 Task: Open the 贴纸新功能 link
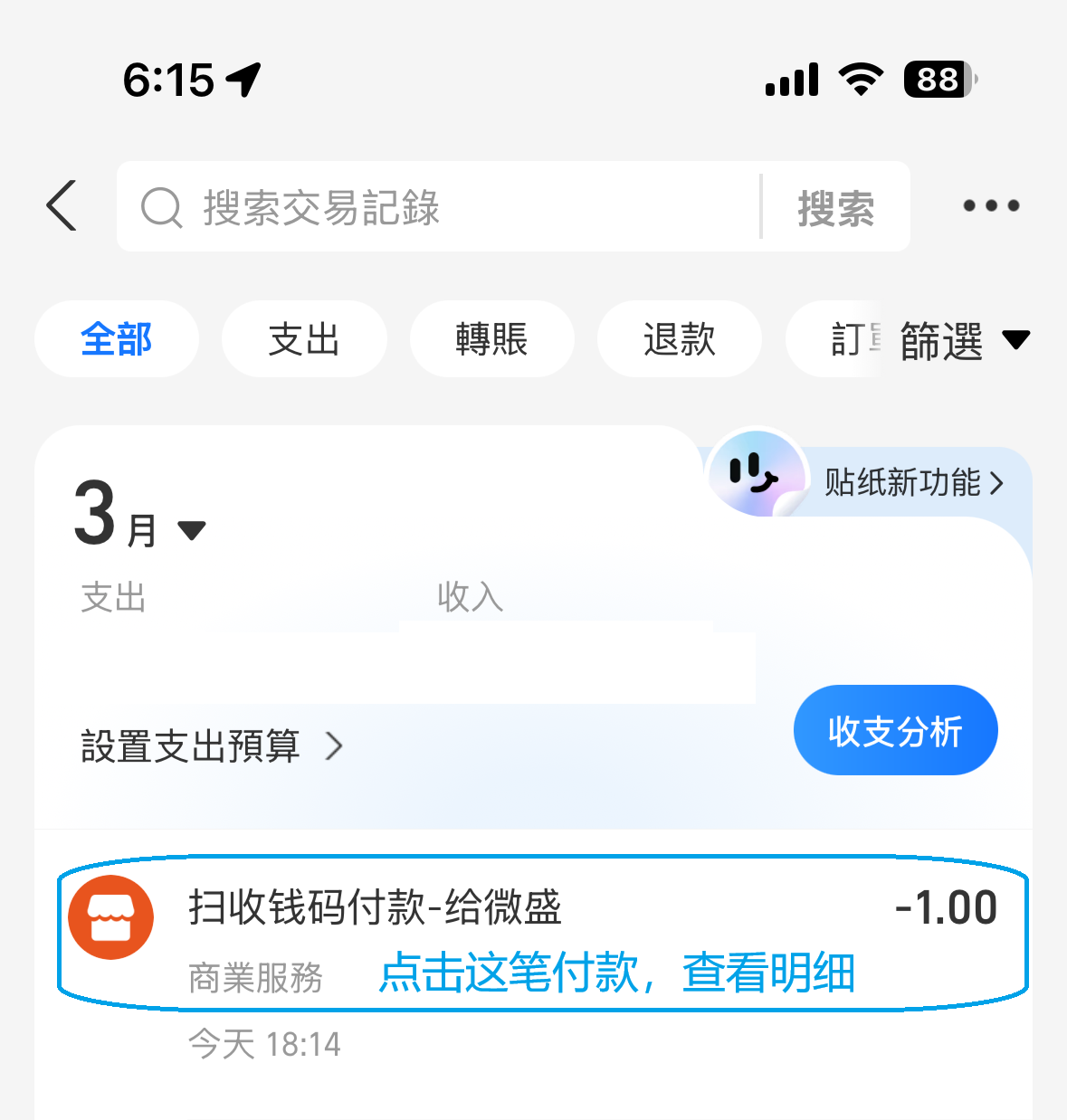pyautogui.click(x=905, y=483)
